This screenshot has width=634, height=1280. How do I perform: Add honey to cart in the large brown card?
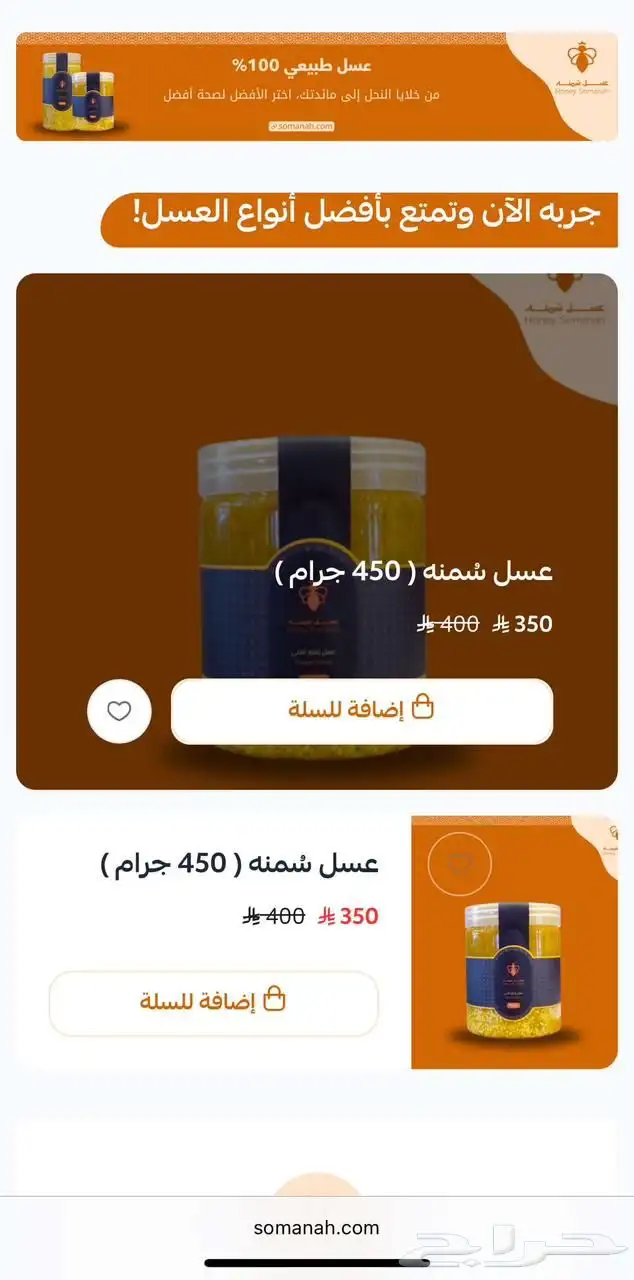tap(361, 711)
